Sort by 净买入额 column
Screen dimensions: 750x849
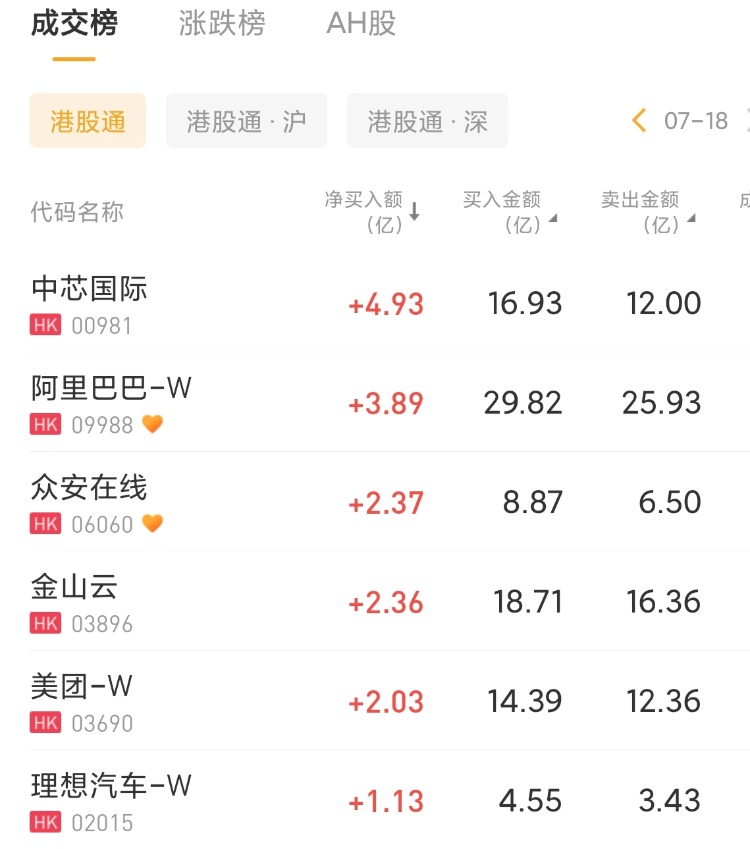371,212
